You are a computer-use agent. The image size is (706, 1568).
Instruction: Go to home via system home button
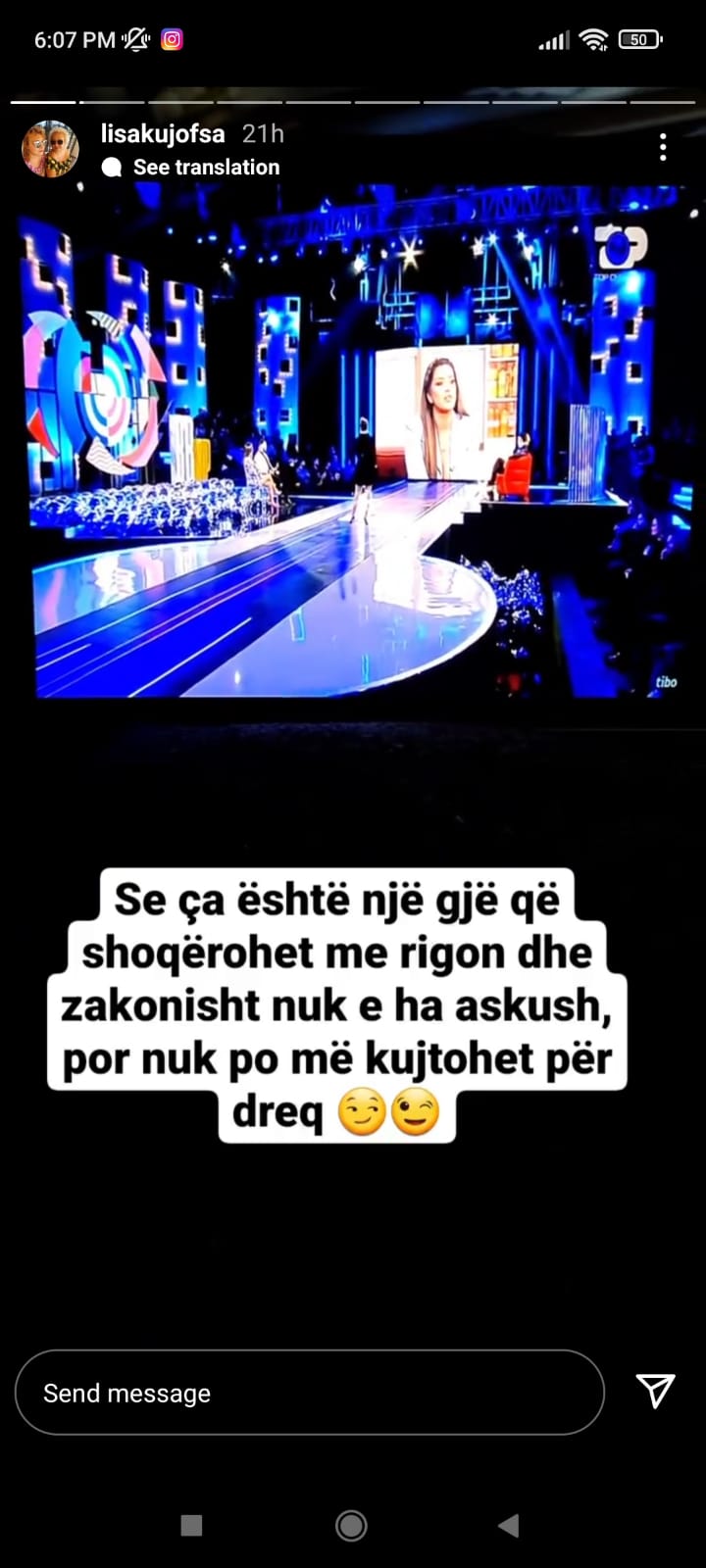351,1525
